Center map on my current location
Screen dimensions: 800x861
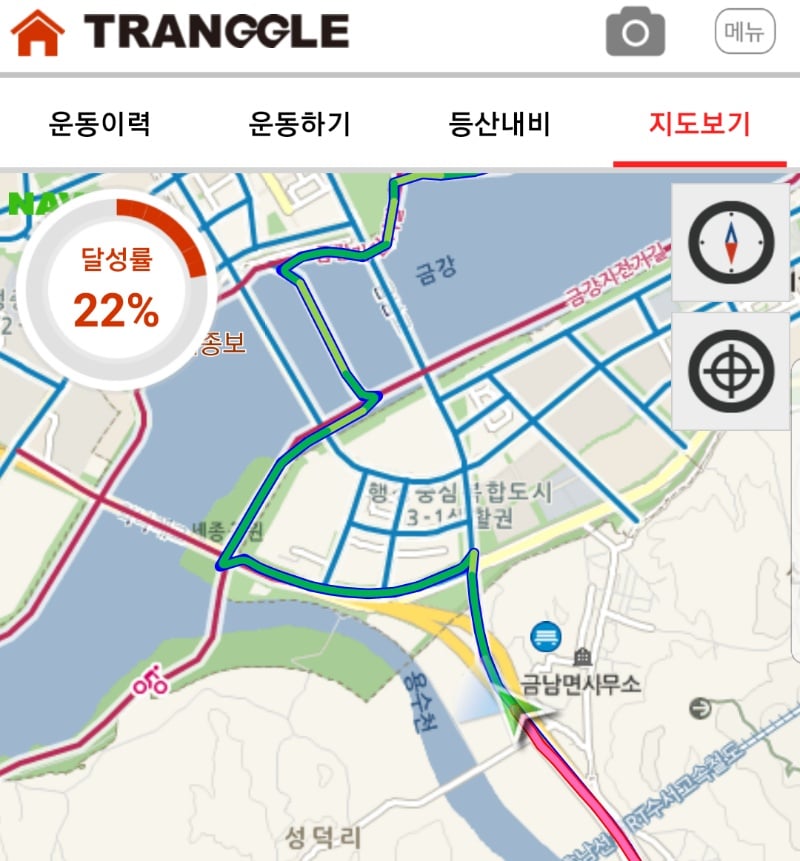tap(731, 371)
